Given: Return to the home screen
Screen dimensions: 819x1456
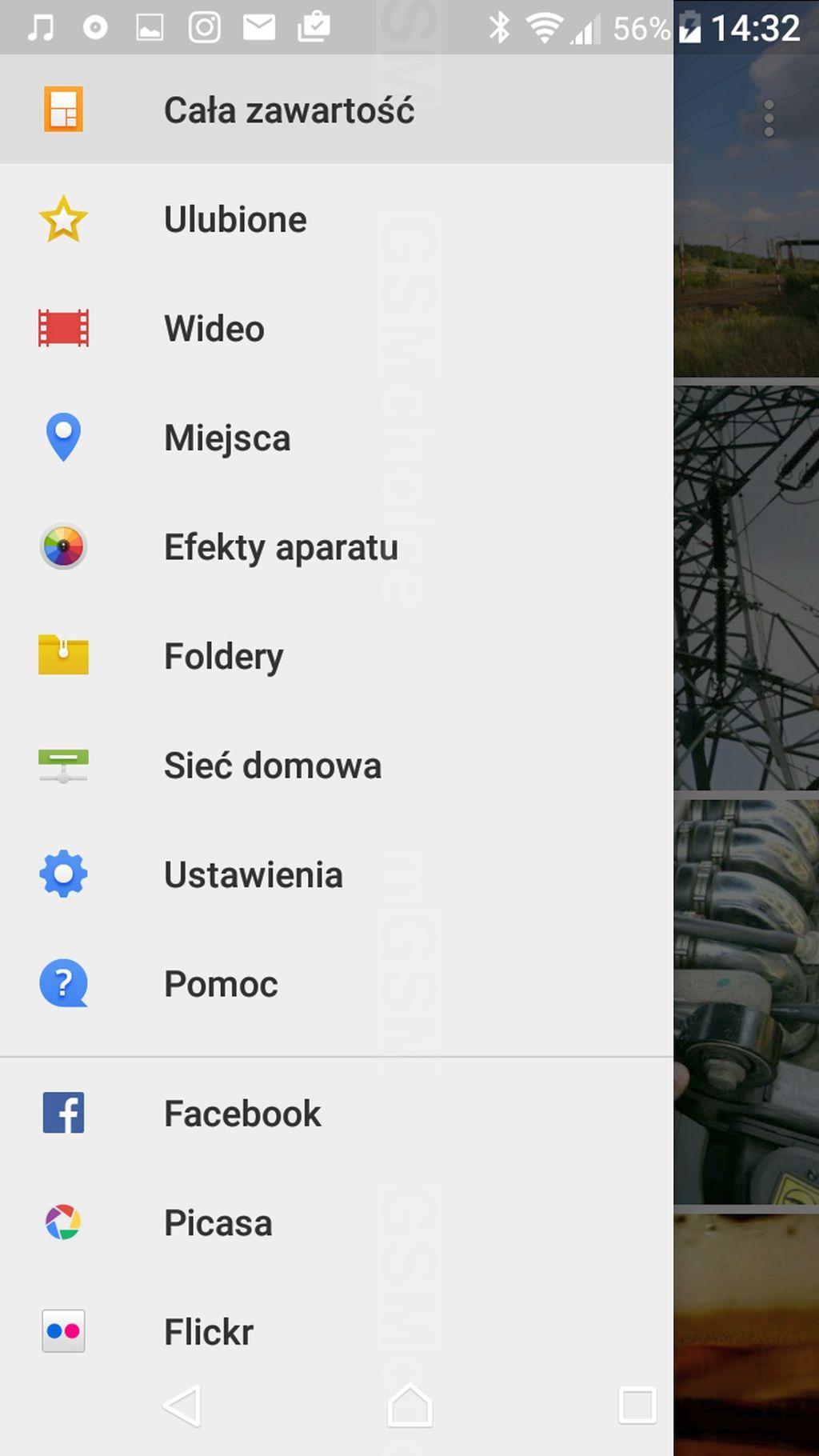Looking at the screenshot, I should 409,1406.
